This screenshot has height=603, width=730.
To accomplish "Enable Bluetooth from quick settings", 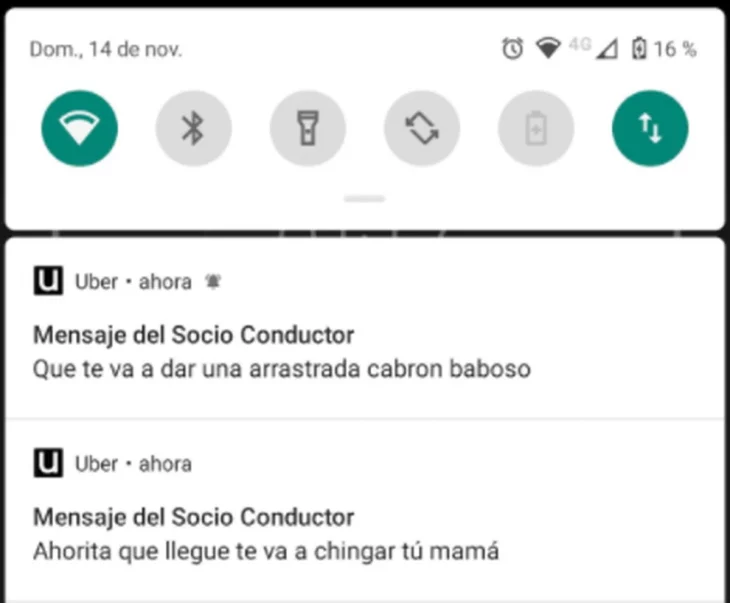I will [x=194, y=128].
